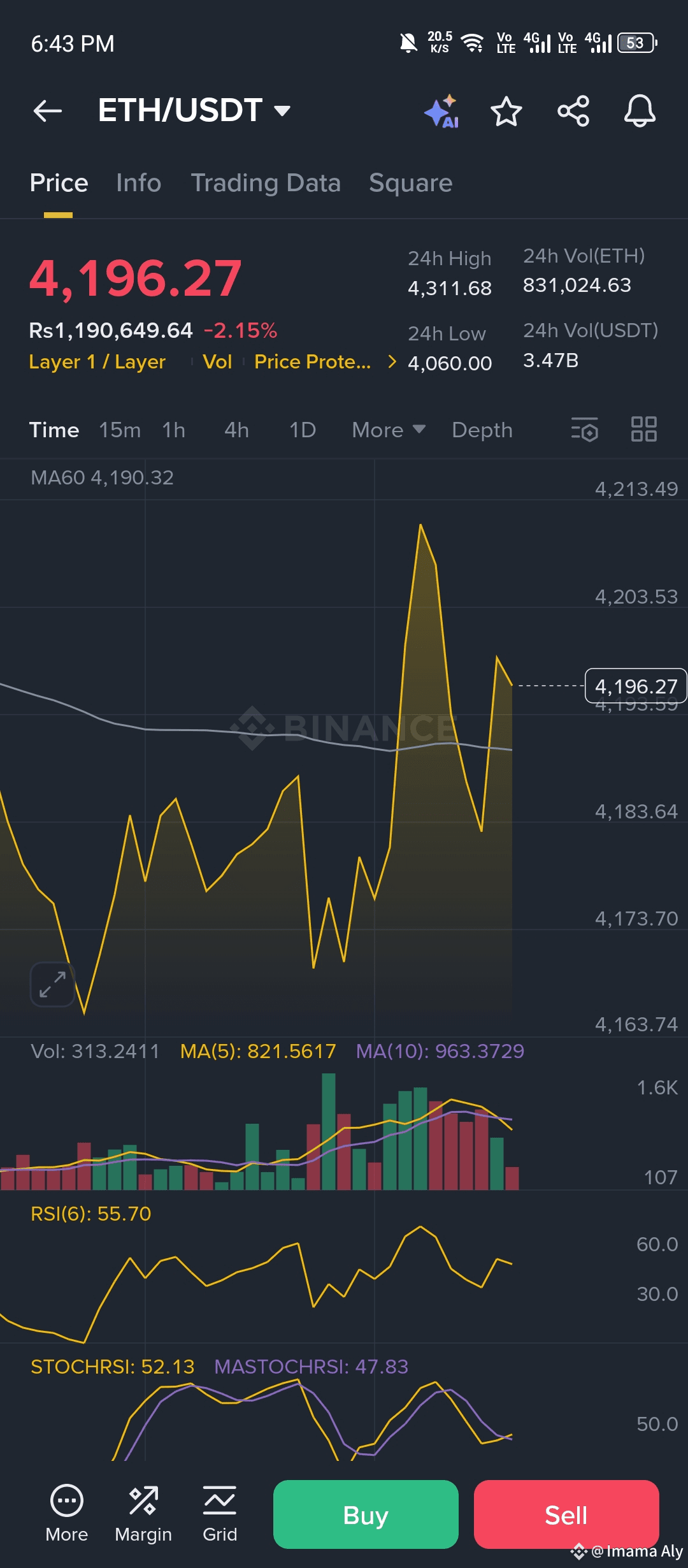This screenshot has height=1568, width=688.
Task: Switch to the Trading Data tab
Action: (266, 183)
